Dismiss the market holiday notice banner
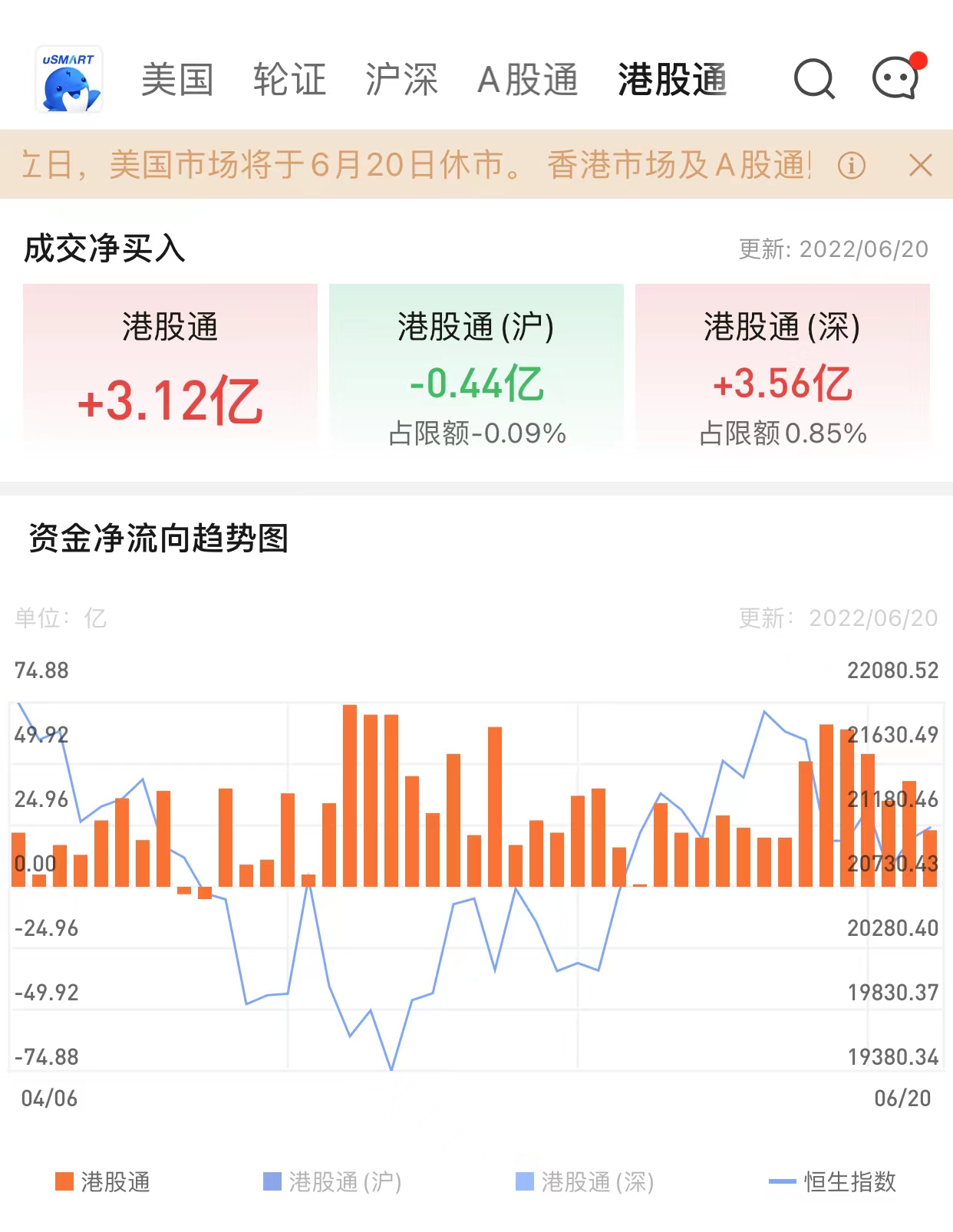The height and width of the screenshot is (1232, 953). pyautogui.click(x=920, y=165)
